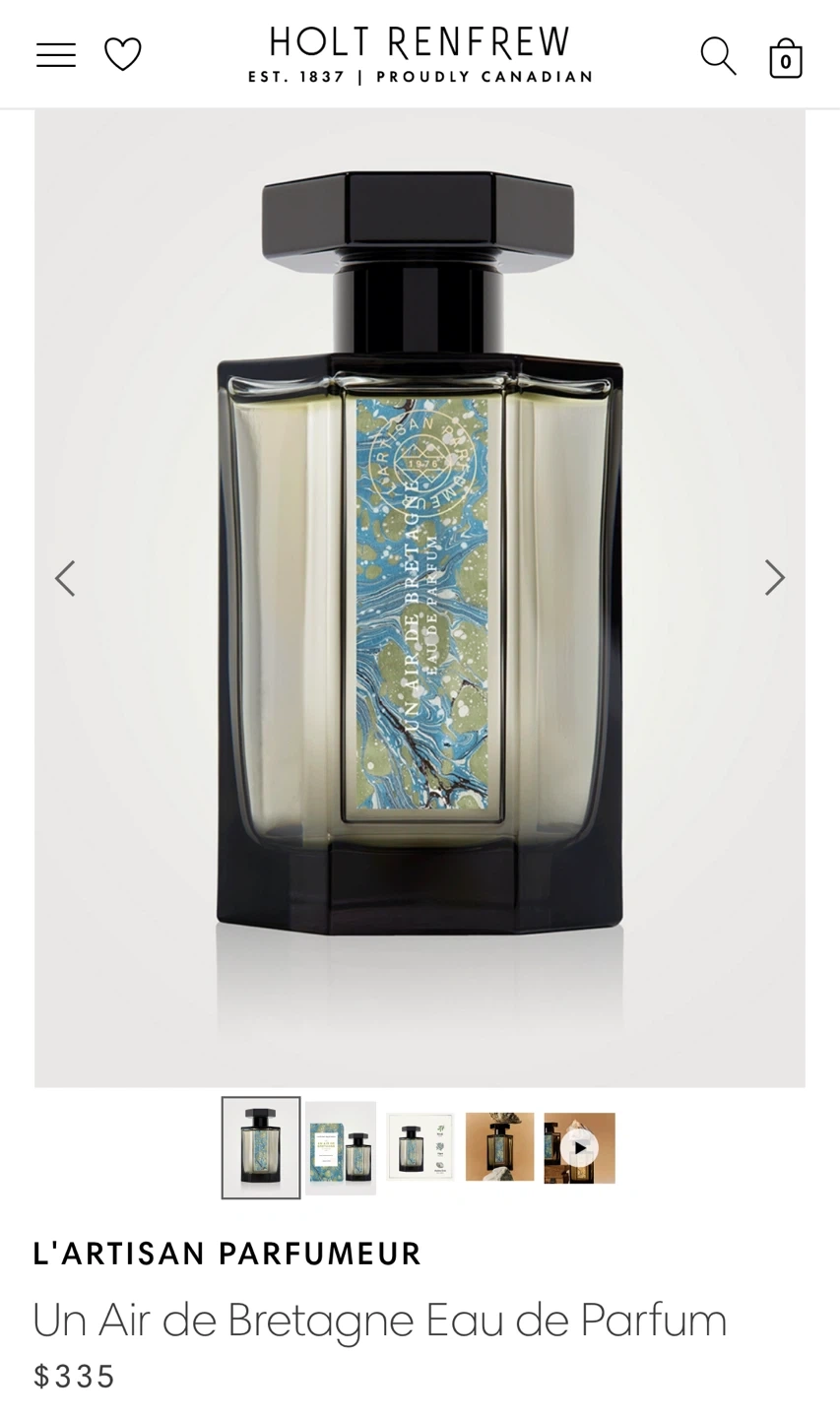Play the product video thumbnail
The width and height of the screenshot is (840, 1418).
pyautogui.click(x=580, y=1147)
